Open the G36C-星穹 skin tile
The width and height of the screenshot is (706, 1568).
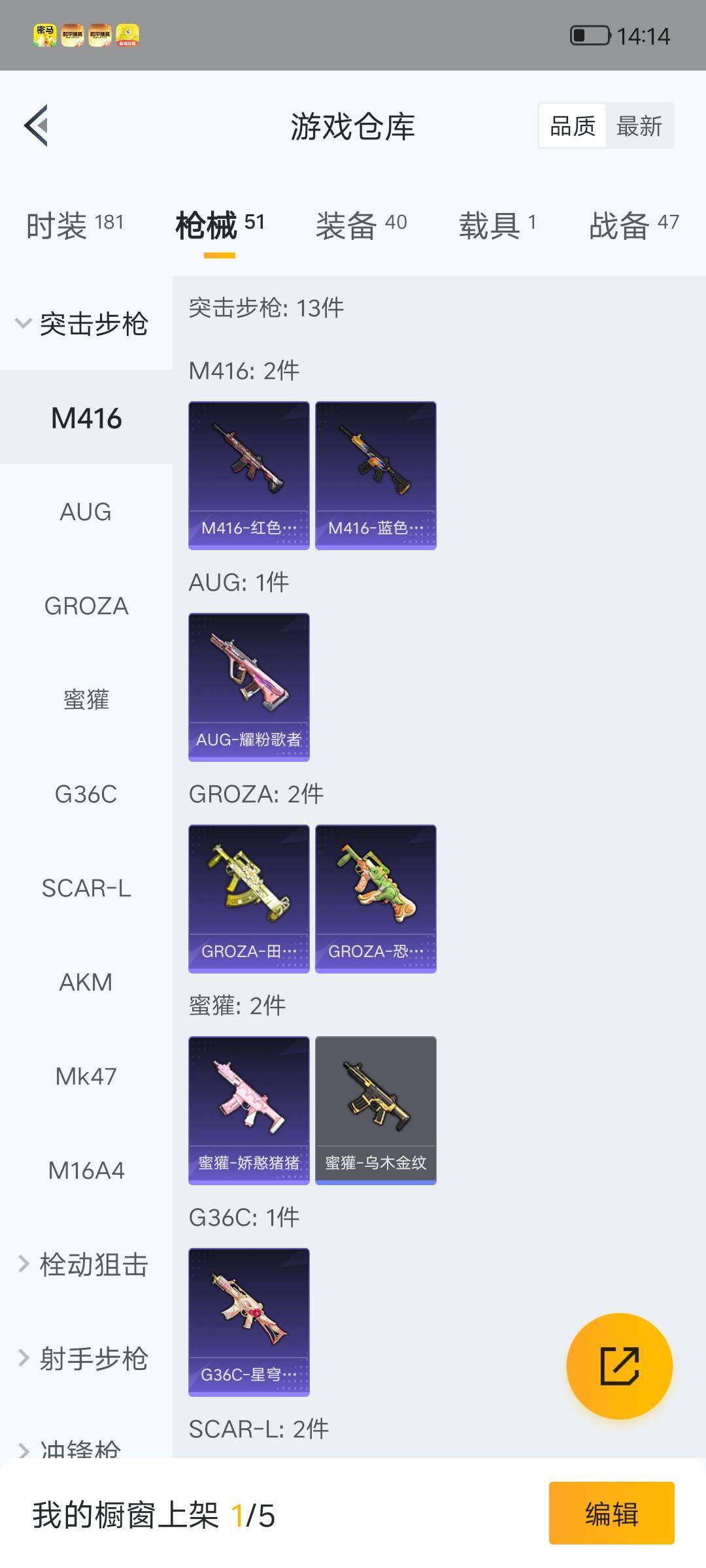coord(248,1322)
